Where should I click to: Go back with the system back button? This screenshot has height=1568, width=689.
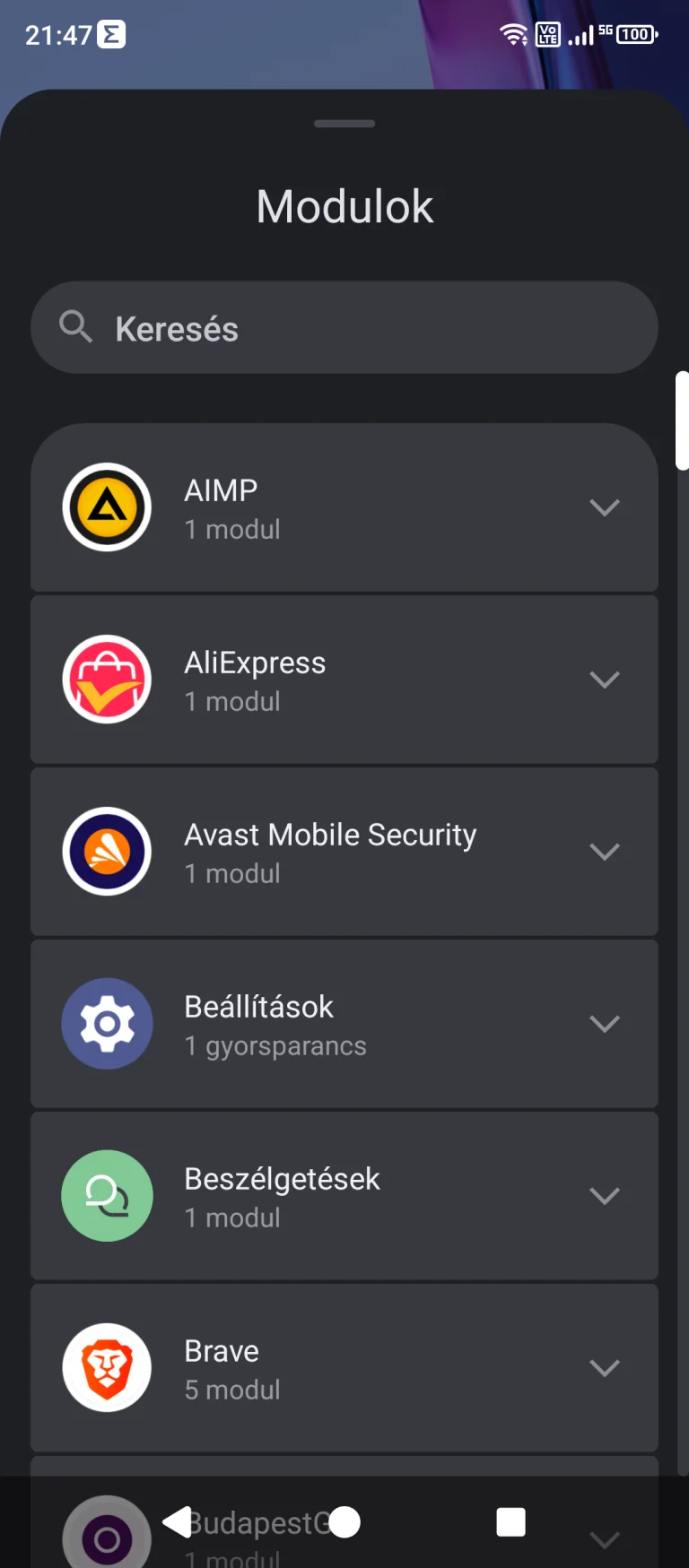pos(177,1521)
